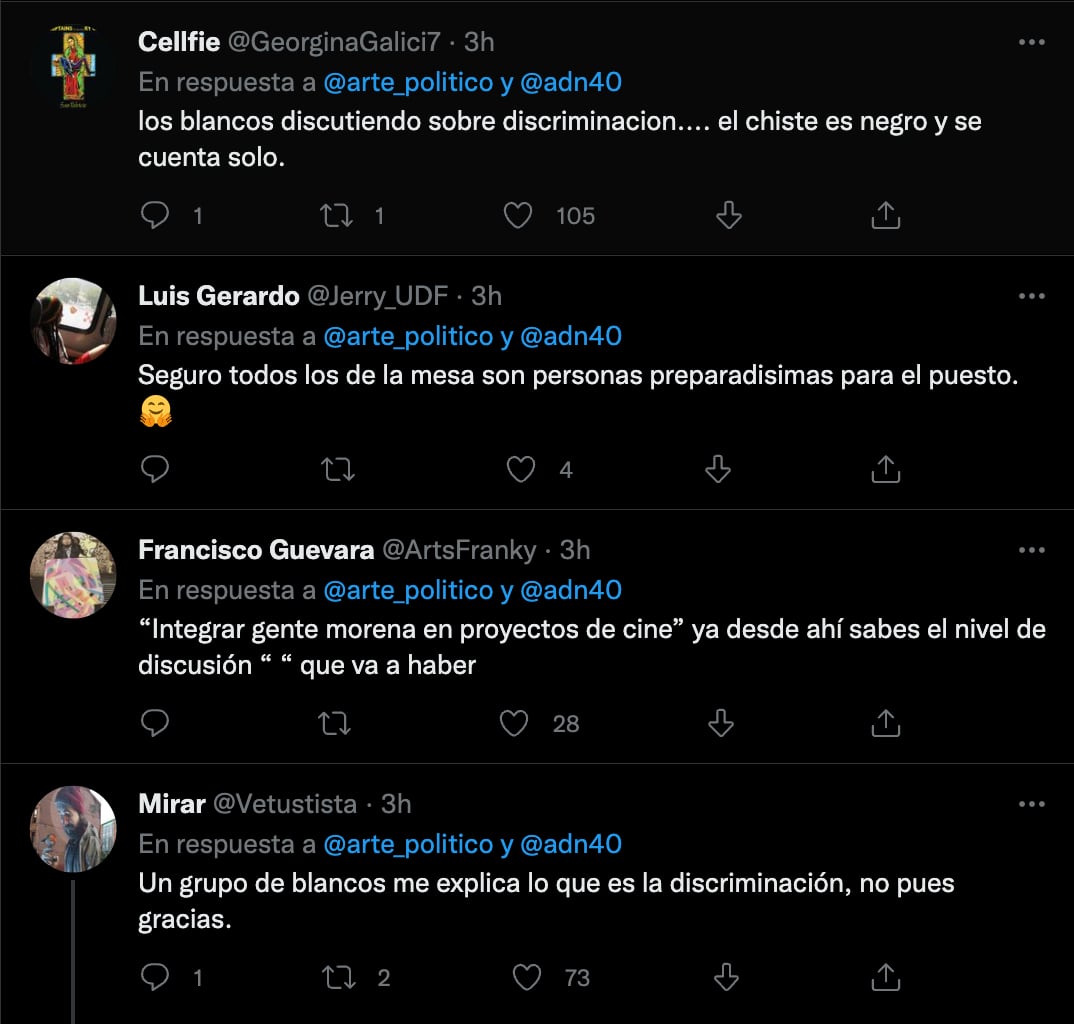The height and width of the screenshot is (1024, 1074).
Task: Open overflow menu on Mirar's tweet
Action: (1031, 804)
